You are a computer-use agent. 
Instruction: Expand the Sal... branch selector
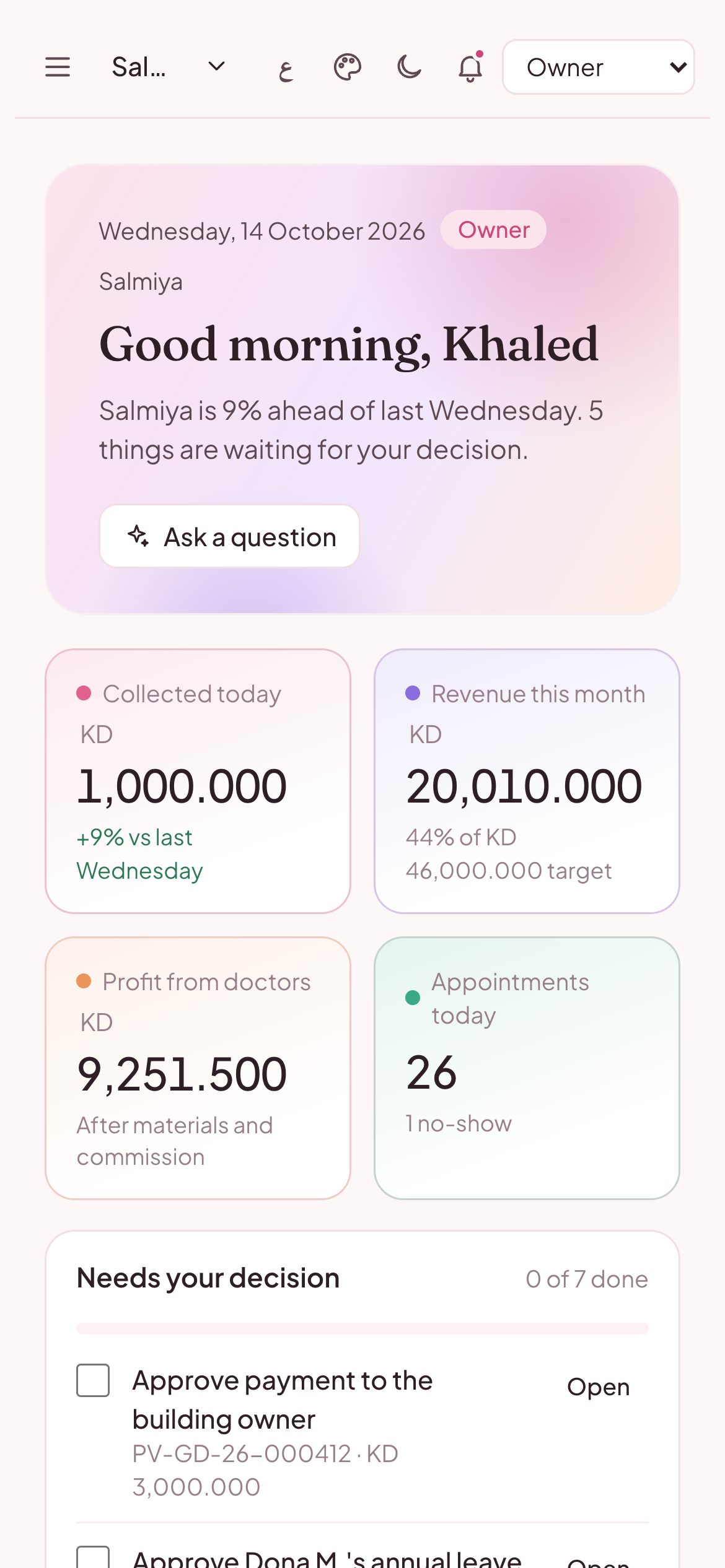tap(168, 67)
